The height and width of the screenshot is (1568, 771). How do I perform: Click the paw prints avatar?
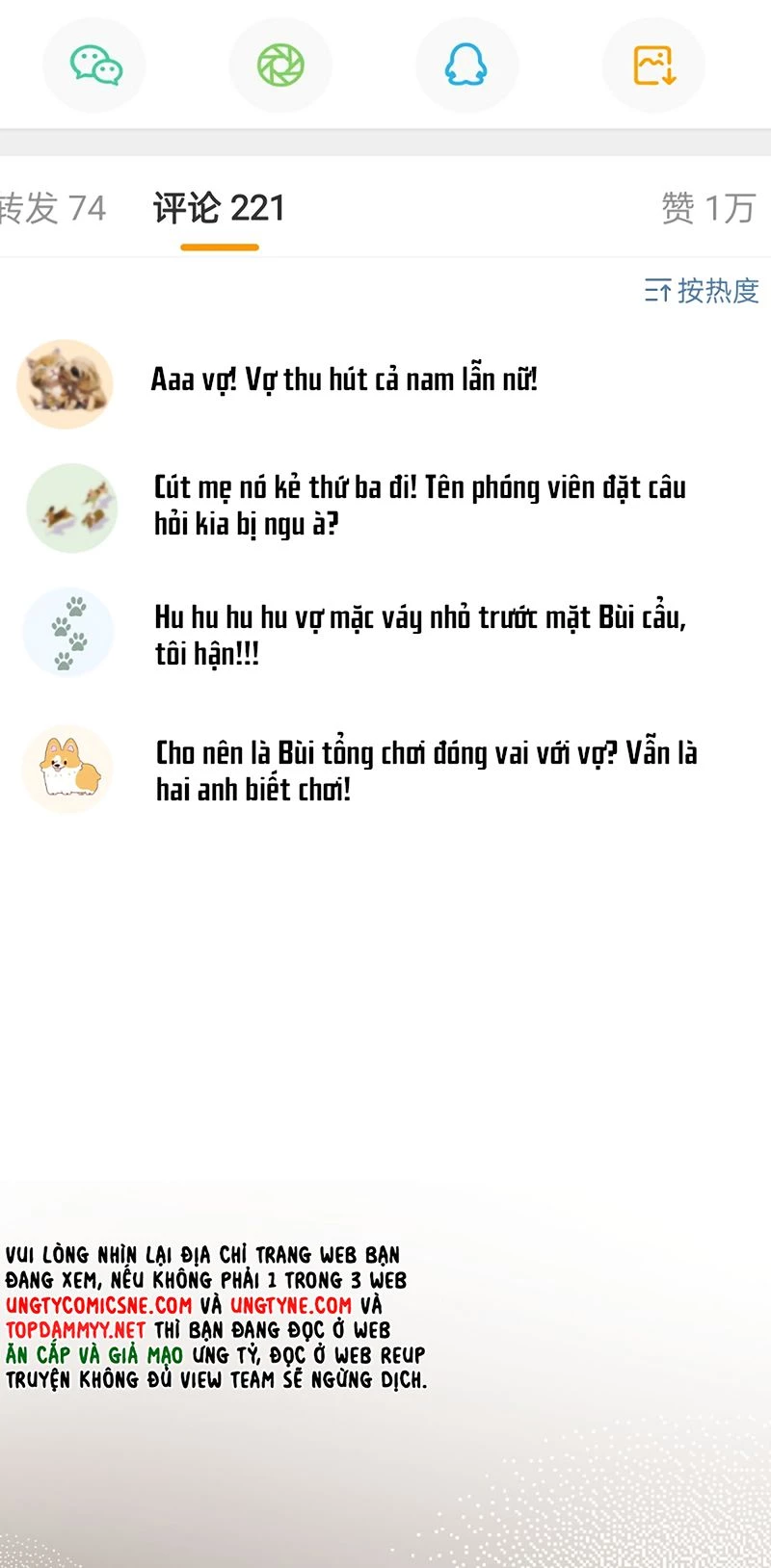click(x=67, y=632)
